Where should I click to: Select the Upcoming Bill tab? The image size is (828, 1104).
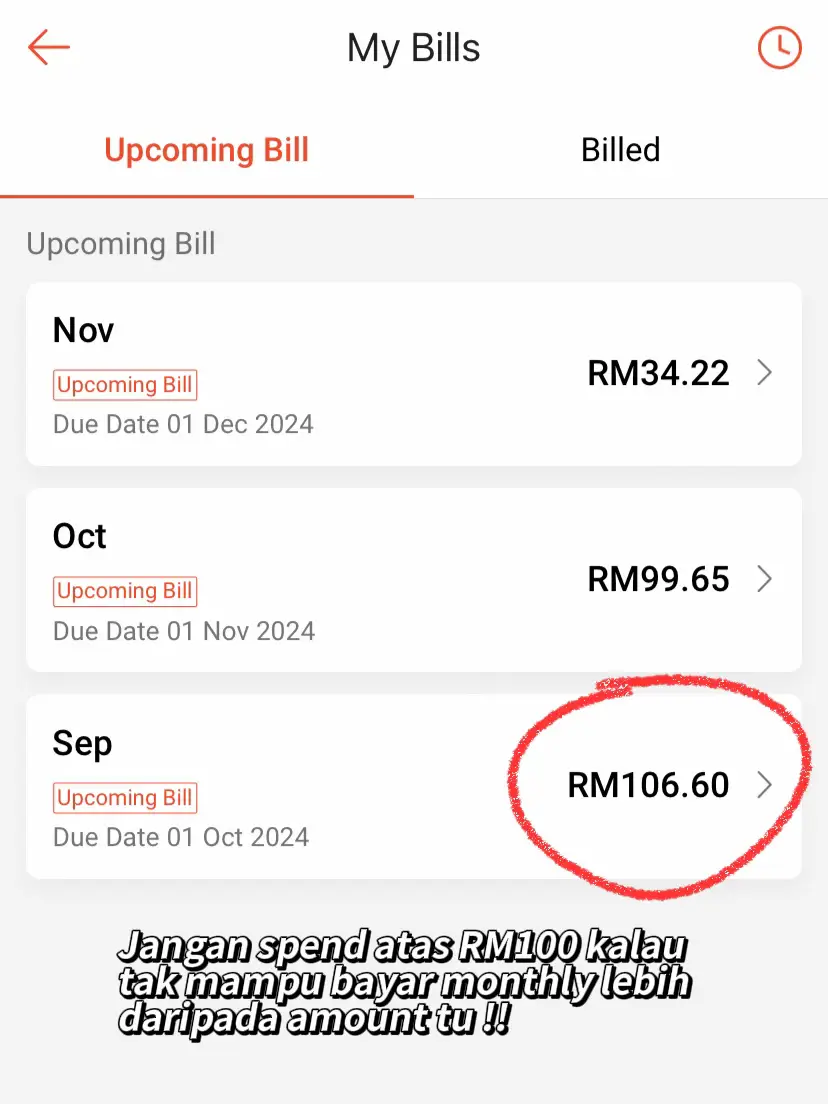(206, 150)
